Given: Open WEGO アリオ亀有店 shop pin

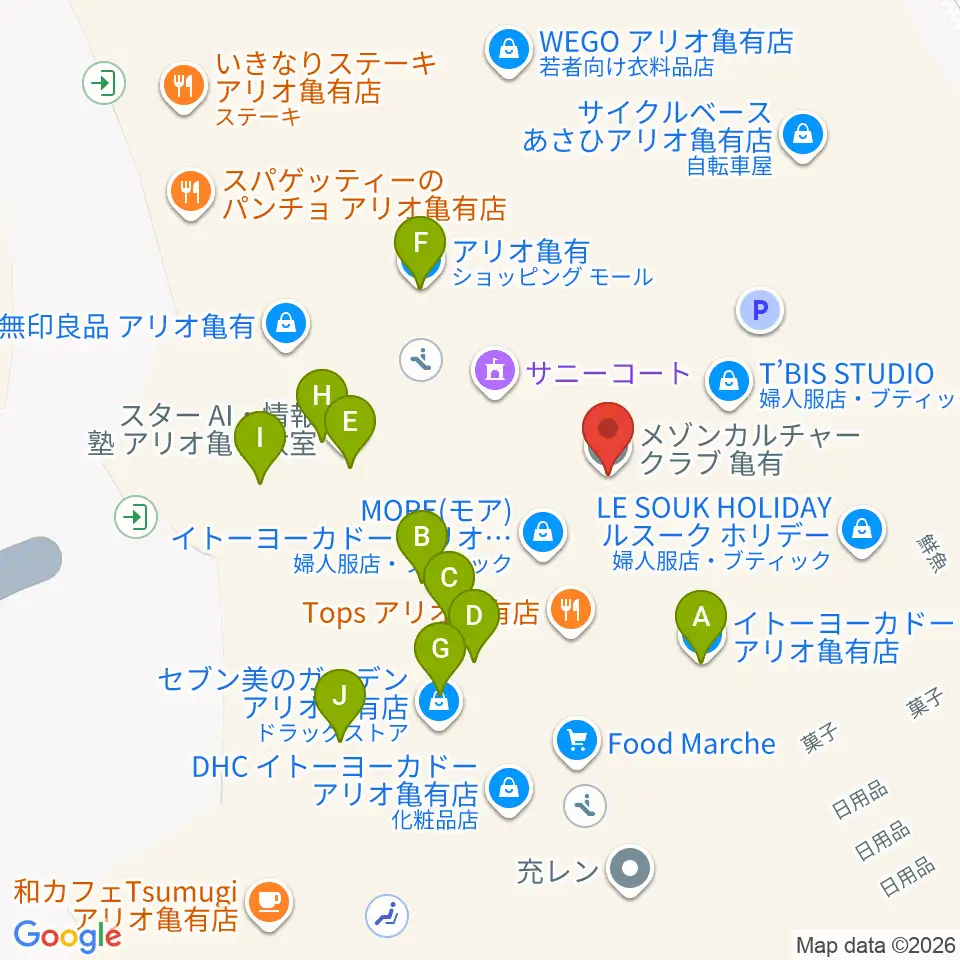Looking at the screenshot, I should 508,50.
